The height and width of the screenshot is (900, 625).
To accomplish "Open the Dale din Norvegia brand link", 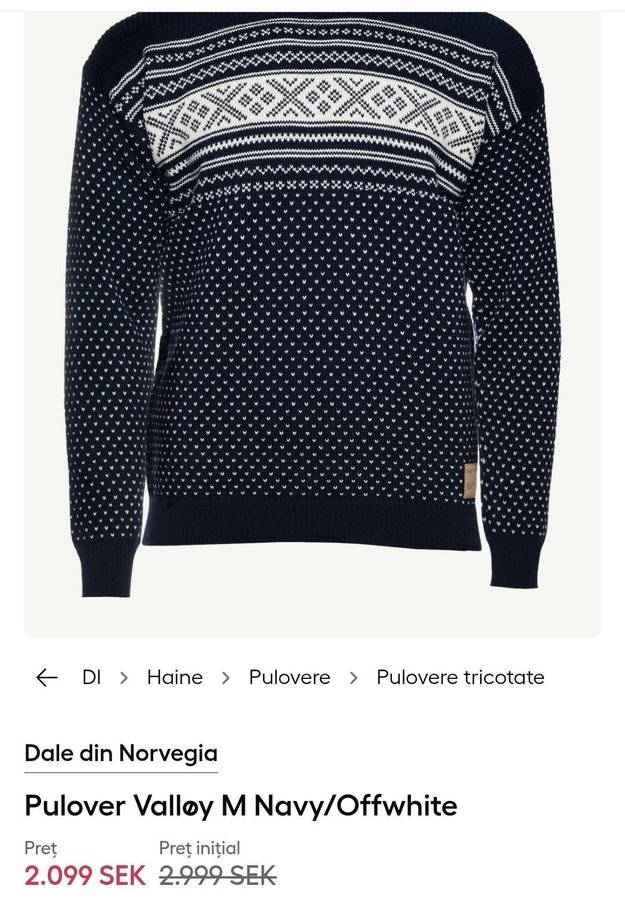I will pyautogui.click(x=121, y=754).
